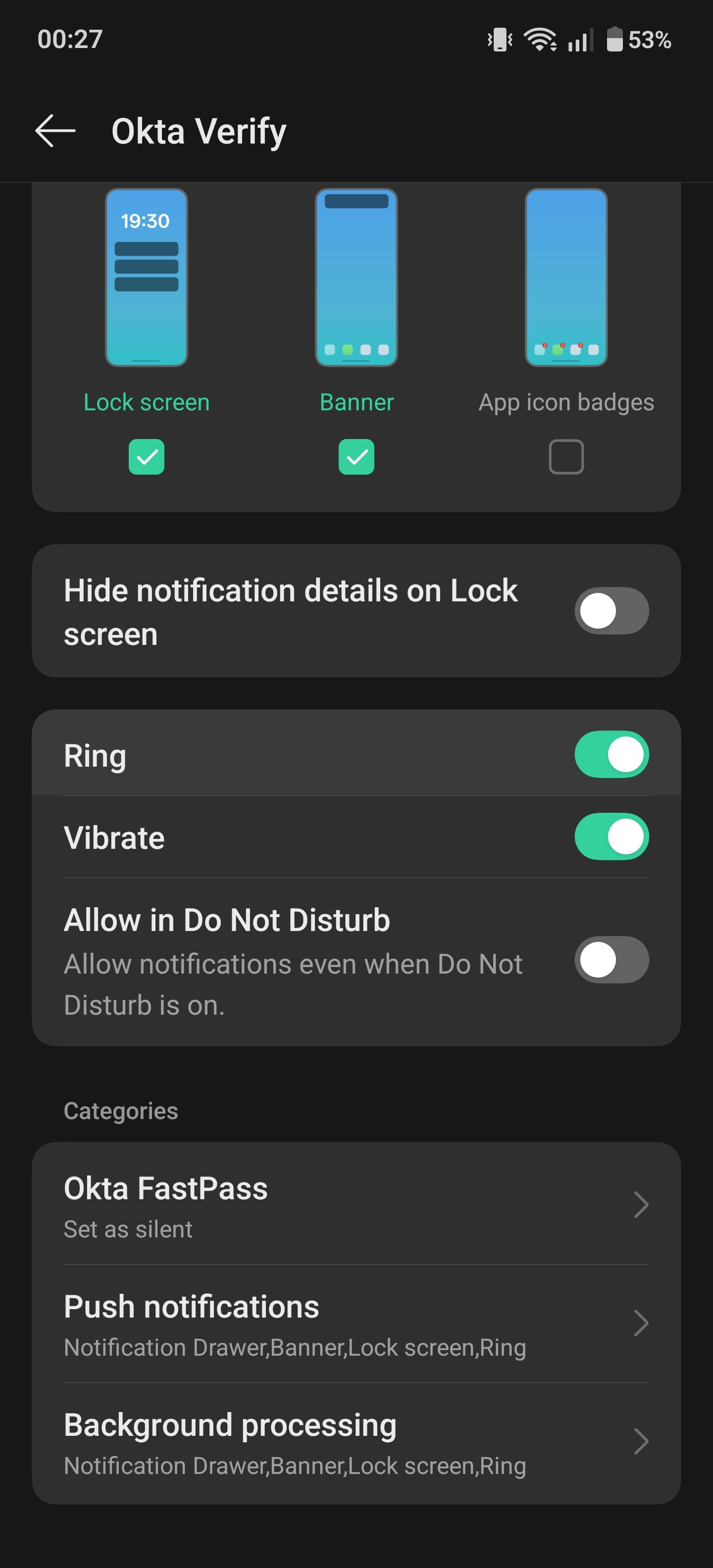The height and width of the screenshot is (1568, 713).
Task: Uncheck the Lock screen checkbox
Action: 146,456
